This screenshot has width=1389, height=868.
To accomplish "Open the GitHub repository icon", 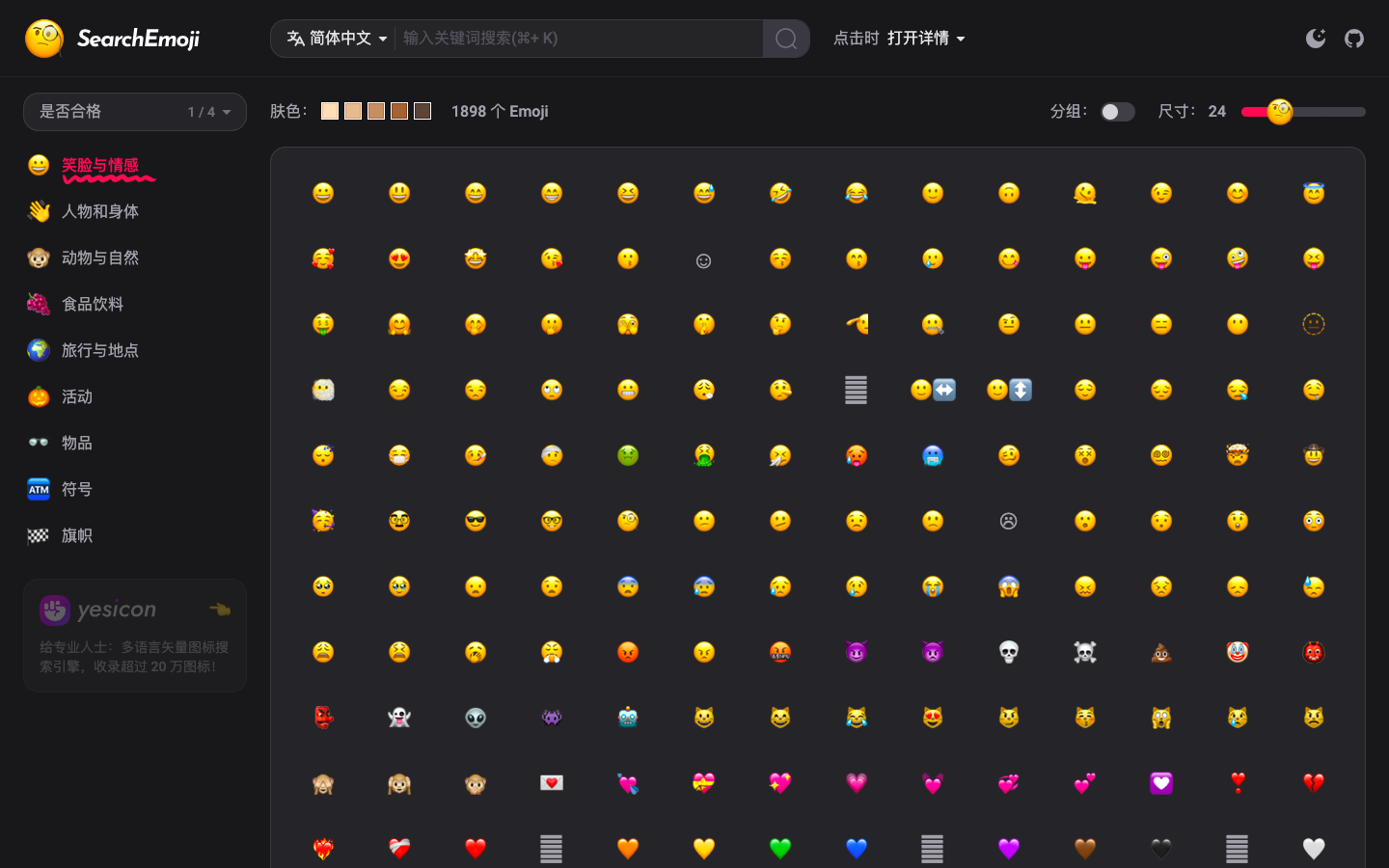I will [x=1354, y=39].
